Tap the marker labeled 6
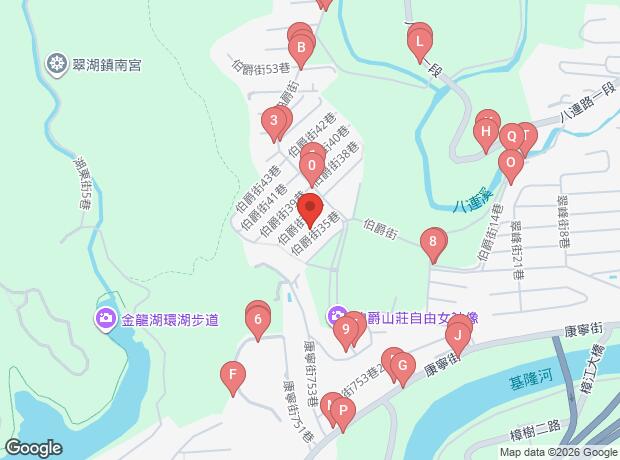Screen dimensions: 620x460 click(x=259, y=322)
